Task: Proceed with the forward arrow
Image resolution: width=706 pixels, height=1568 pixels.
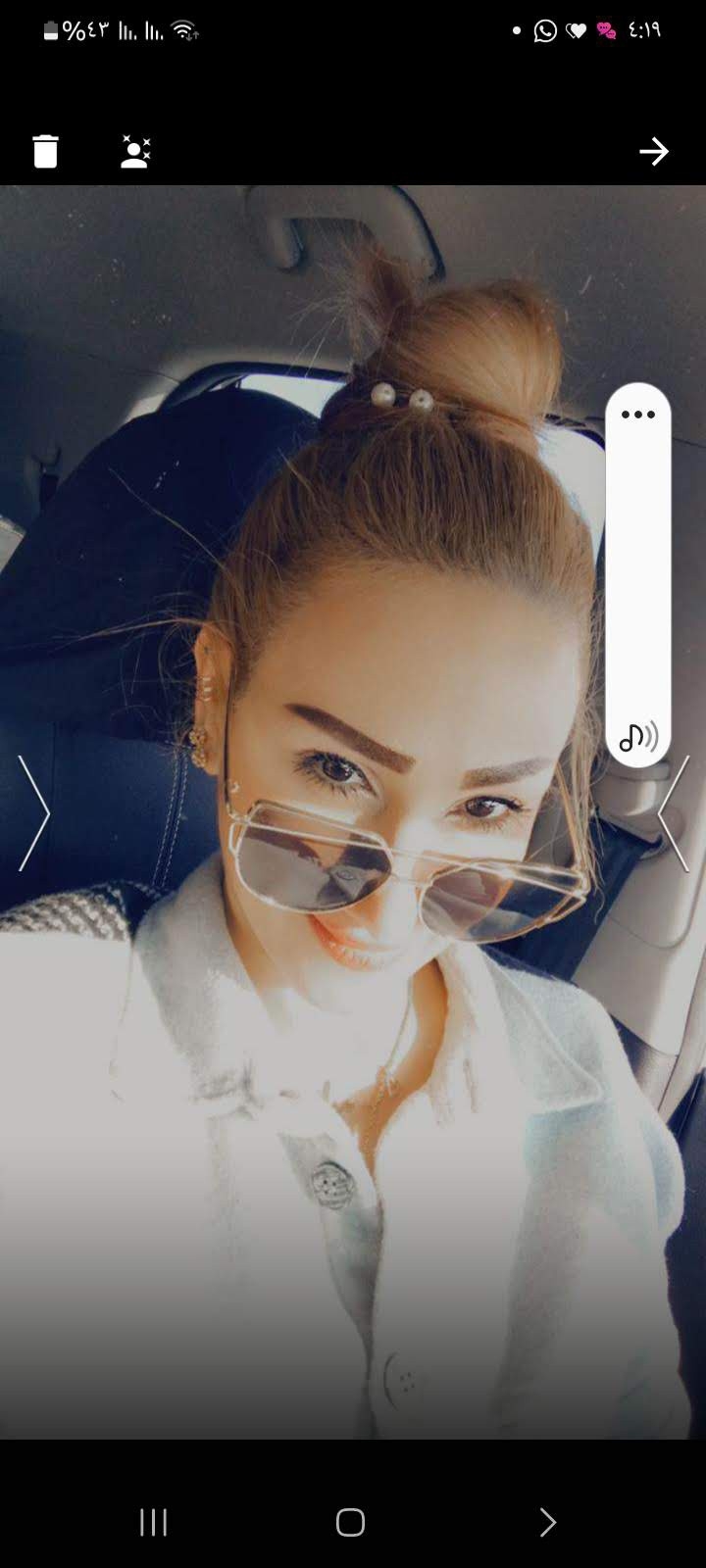Action: 653,152
